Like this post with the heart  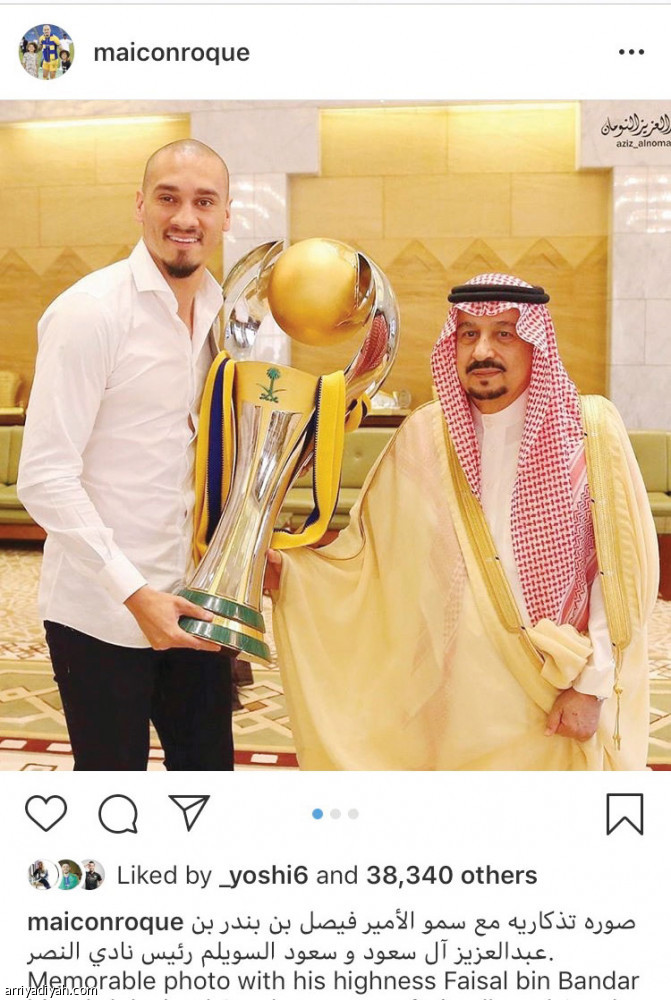pyautogui.click(x=46, y=813)
